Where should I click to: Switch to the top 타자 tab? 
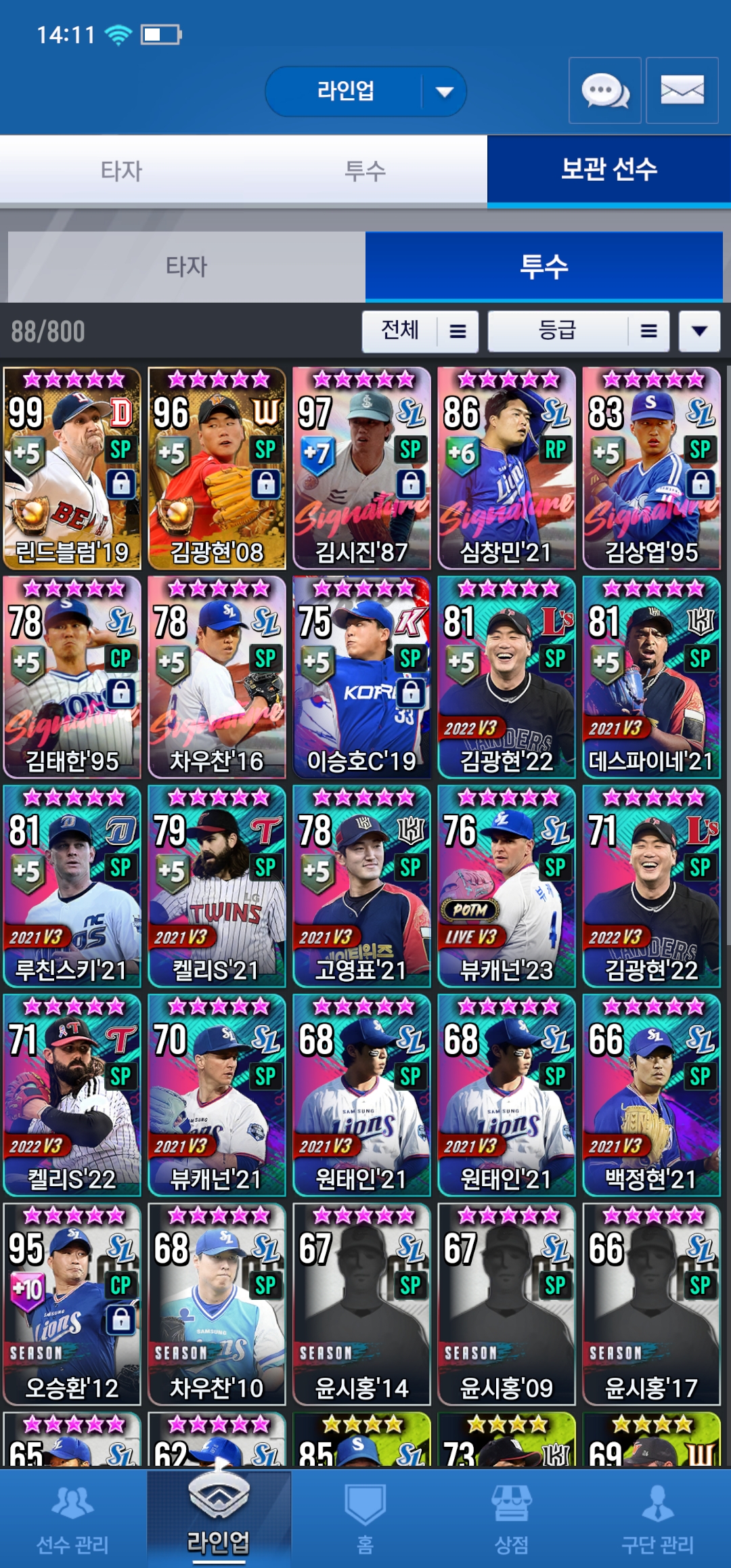pyautogui.click(x=122, y=171)
